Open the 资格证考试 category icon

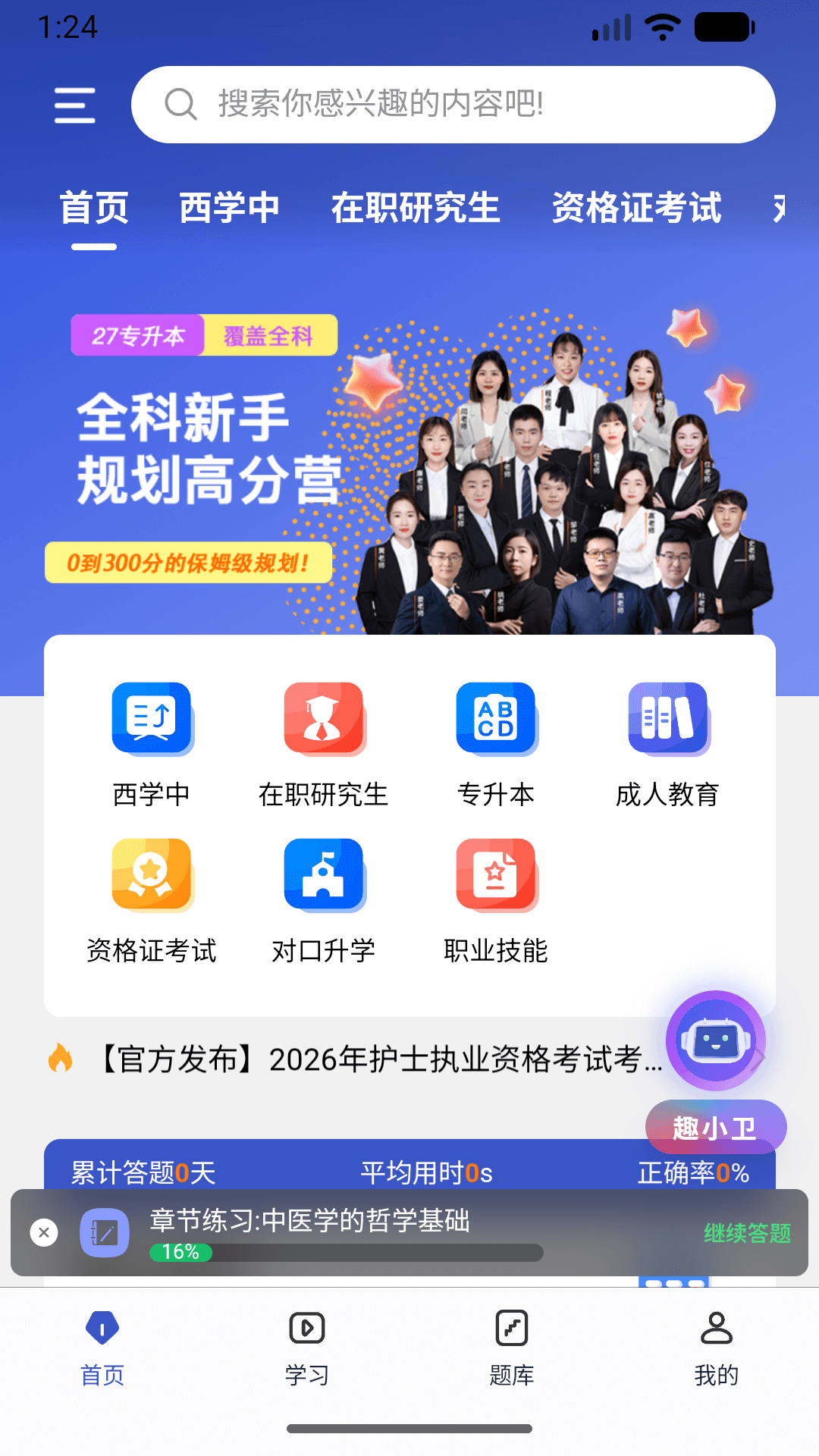tap(152, 874)
